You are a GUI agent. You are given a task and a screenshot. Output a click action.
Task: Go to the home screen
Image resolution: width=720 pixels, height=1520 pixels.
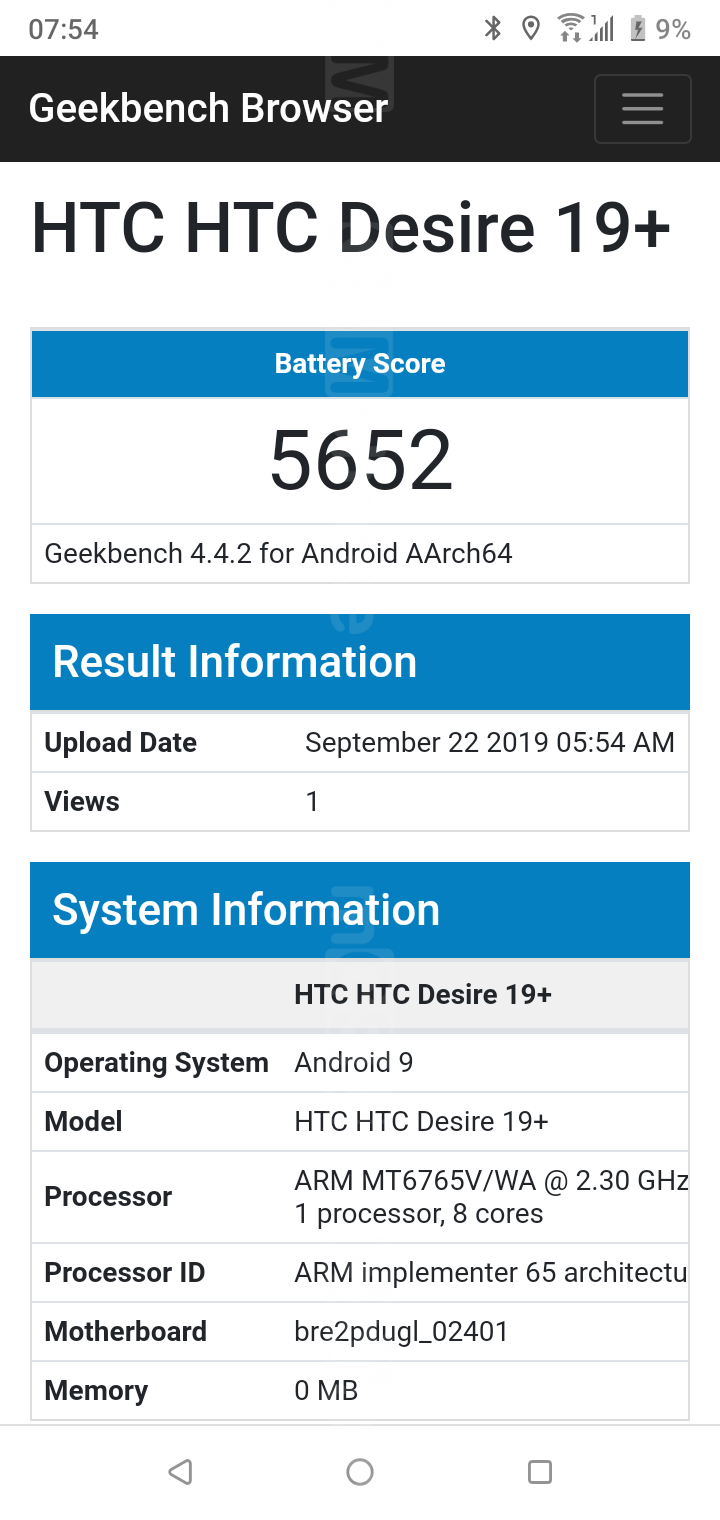point(360,1471)
